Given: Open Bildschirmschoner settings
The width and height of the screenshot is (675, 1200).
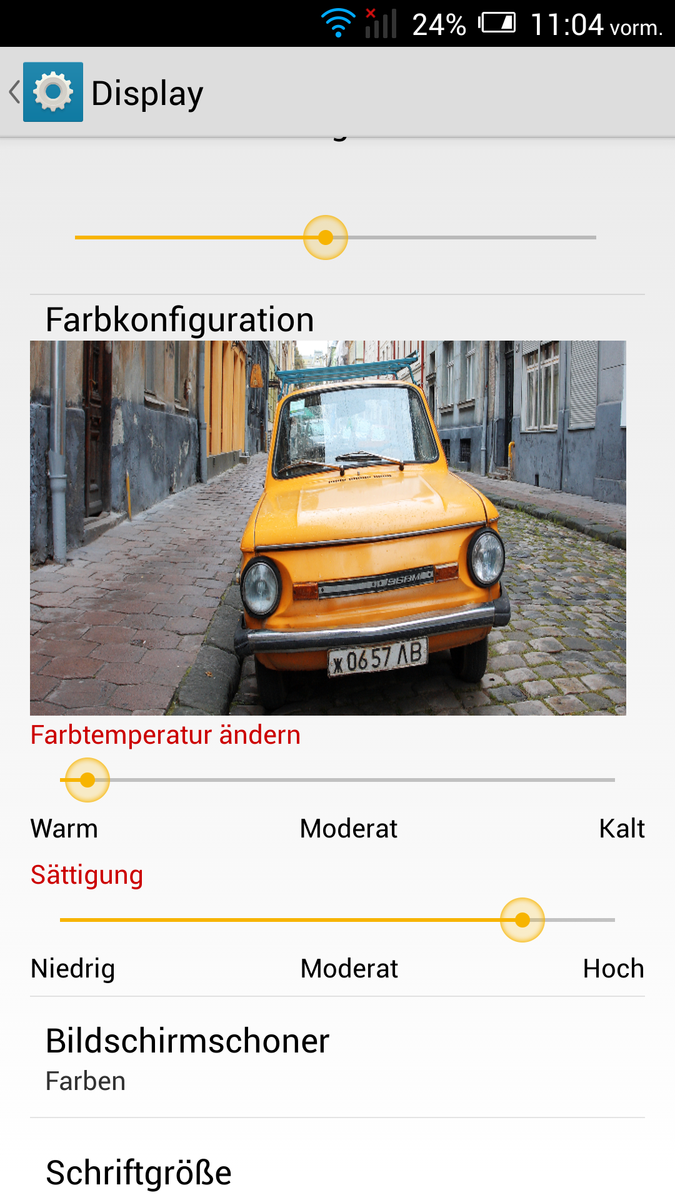Looking at the screenshot, I should point(337,1057).
